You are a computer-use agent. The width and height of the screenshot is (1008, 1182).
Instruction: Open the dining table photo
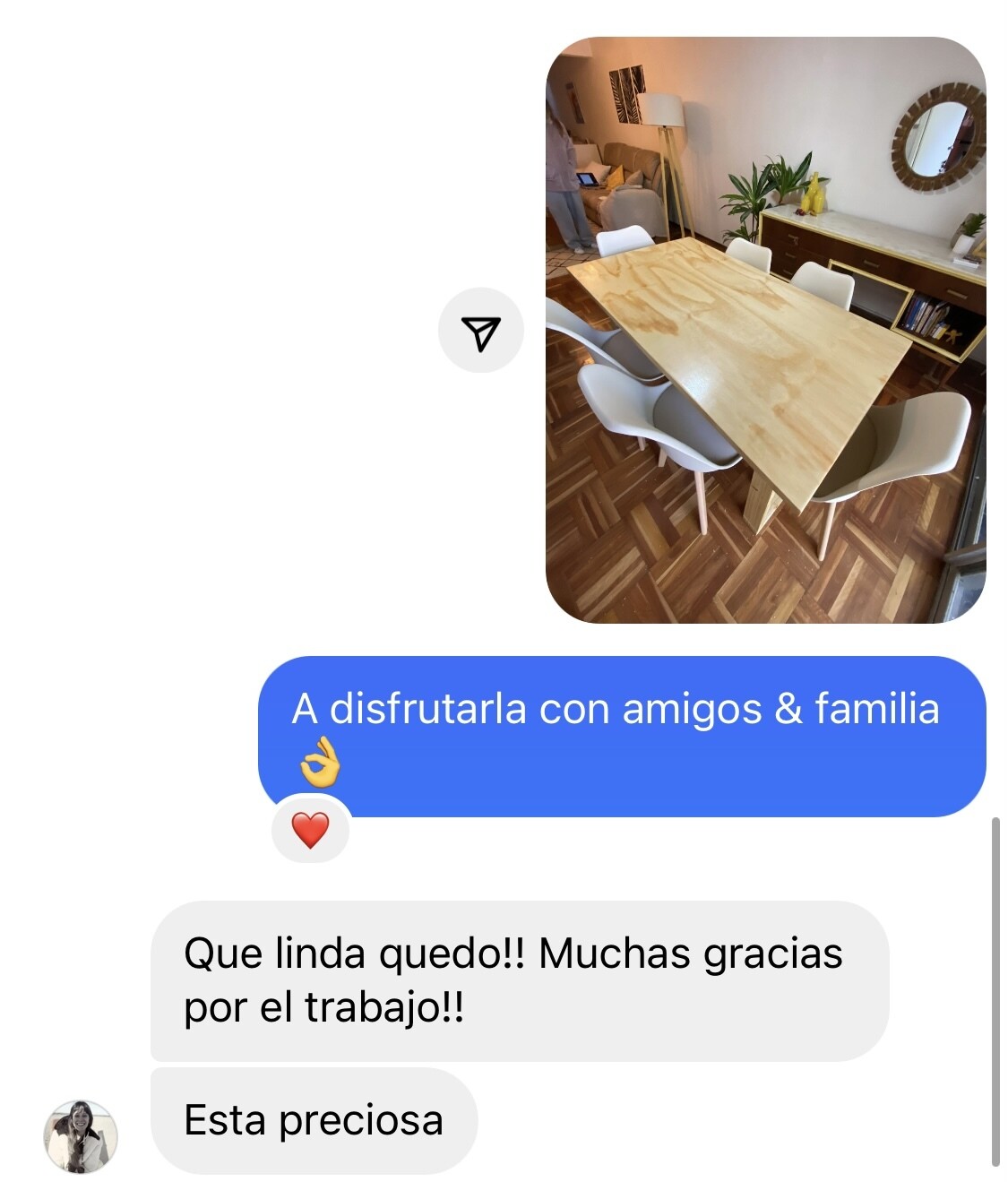[765, 330]
